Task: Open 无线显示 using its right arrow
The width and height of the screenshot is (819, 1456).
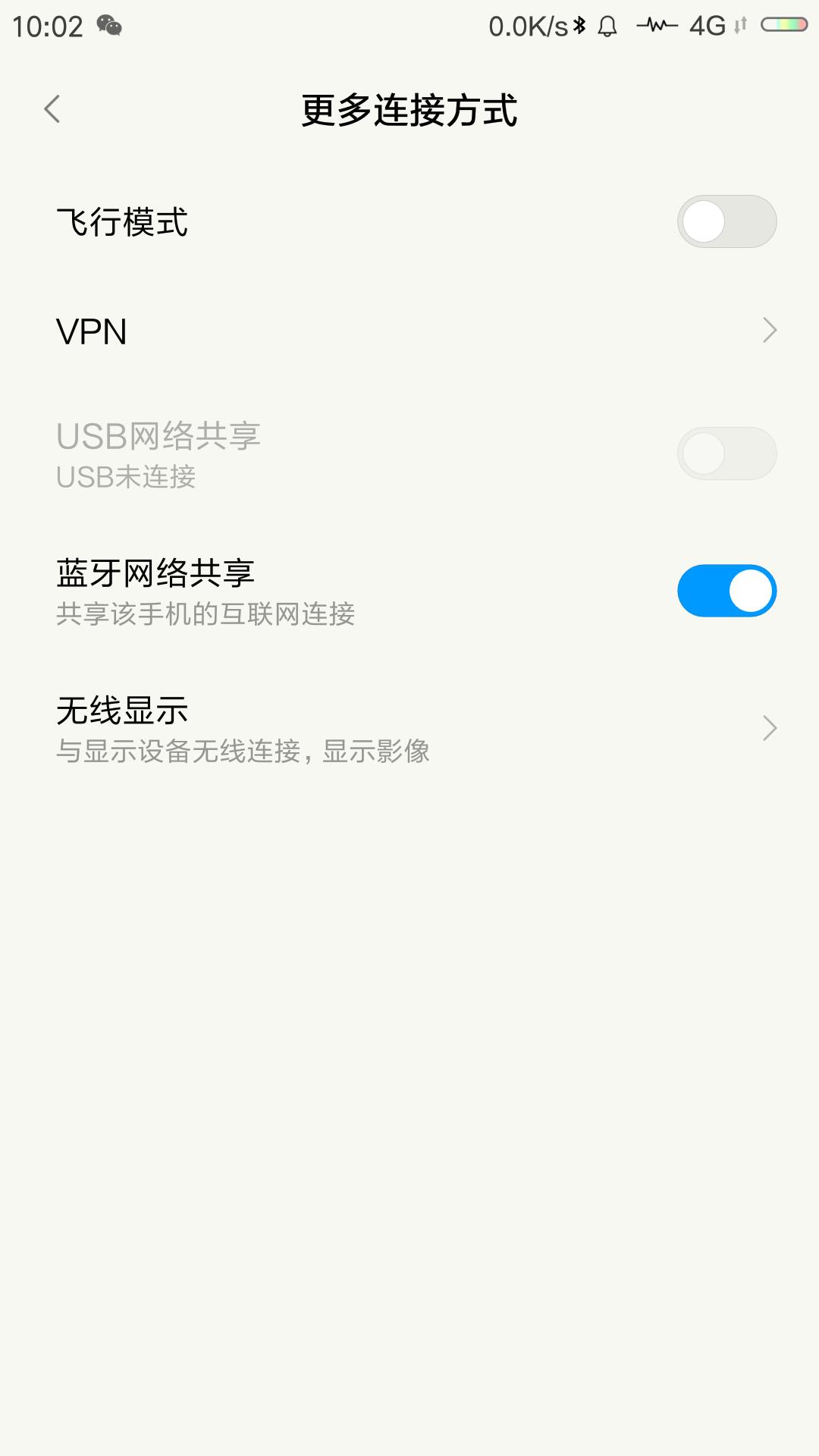Action: point(769,727)
